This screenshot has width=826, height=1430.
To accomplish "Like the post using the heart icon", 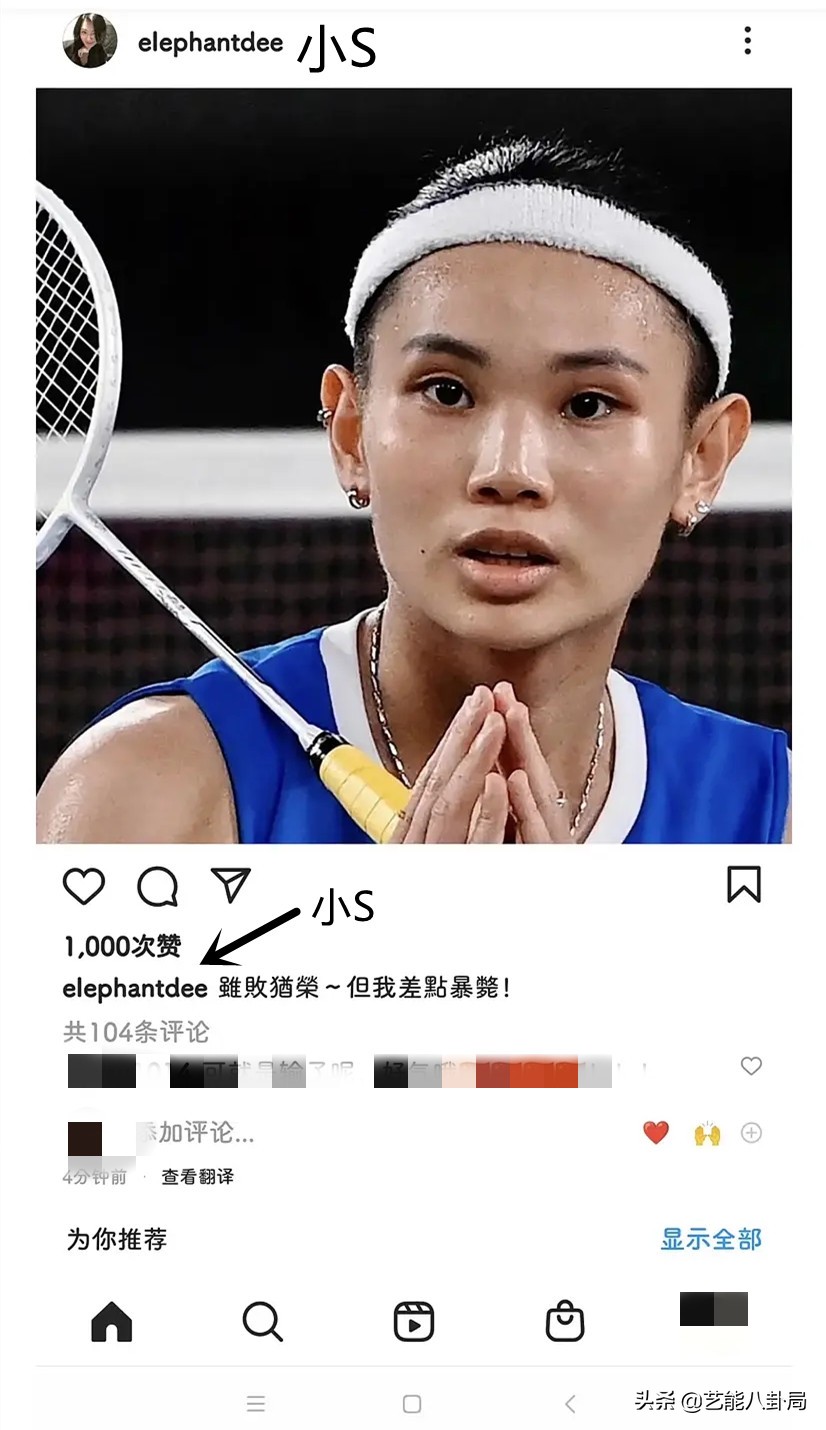I will (x=84, y=884).
